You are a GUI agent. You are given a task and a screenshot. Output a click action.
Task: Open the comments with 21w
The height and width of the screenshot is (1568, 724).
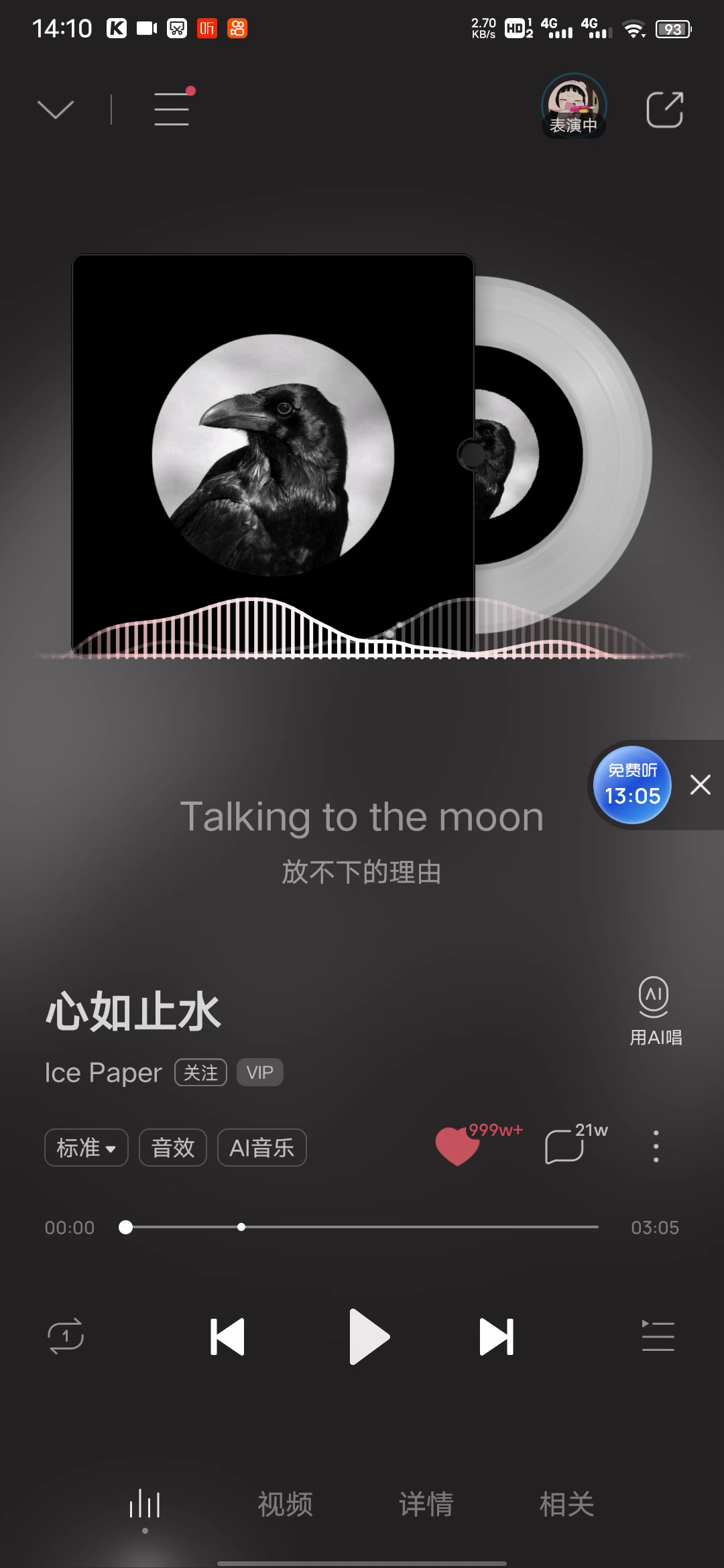tap(564, 1146)
